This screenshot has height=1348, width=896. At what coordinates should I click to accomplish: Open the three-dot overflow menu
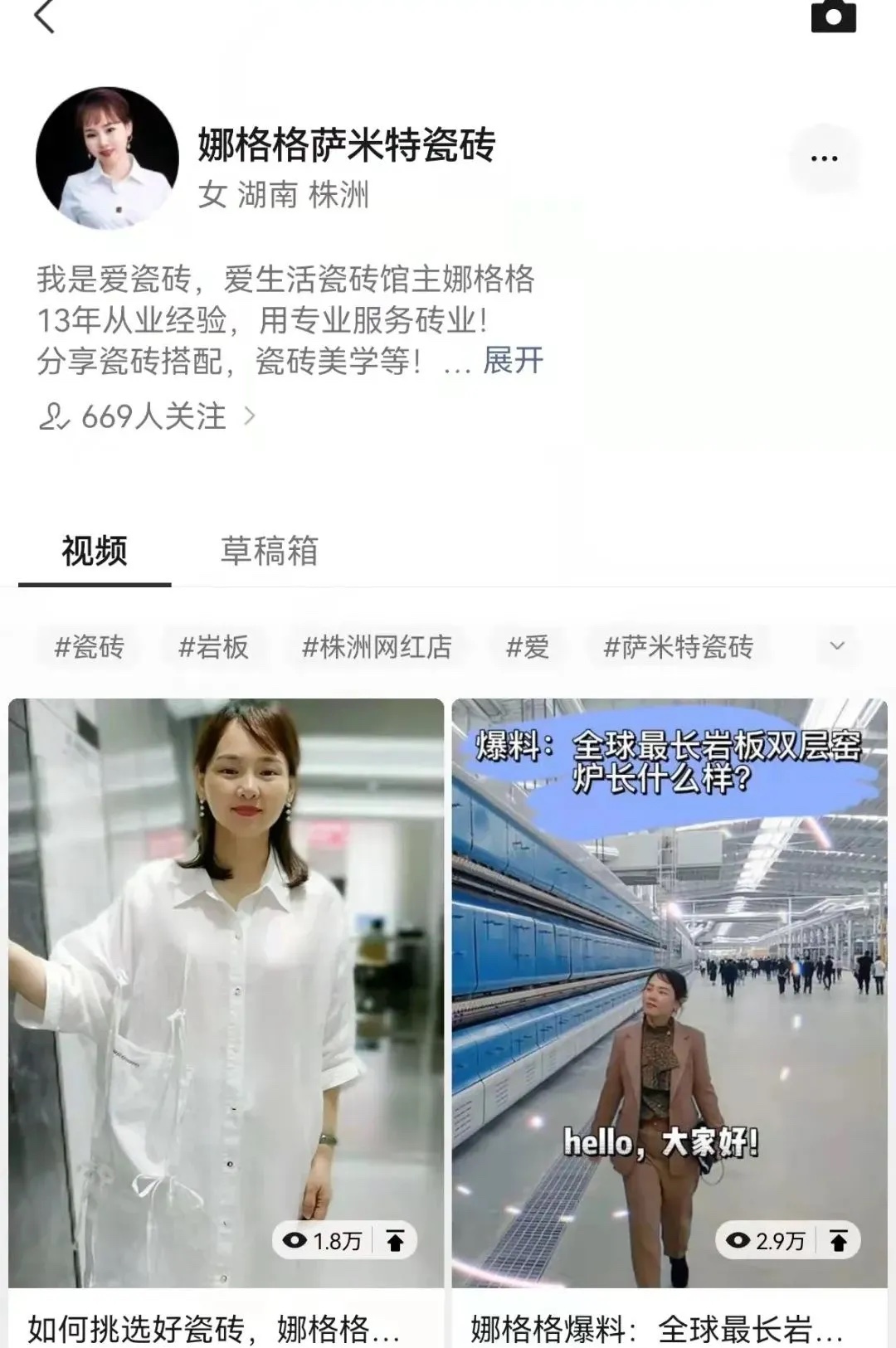pos(824,158)
